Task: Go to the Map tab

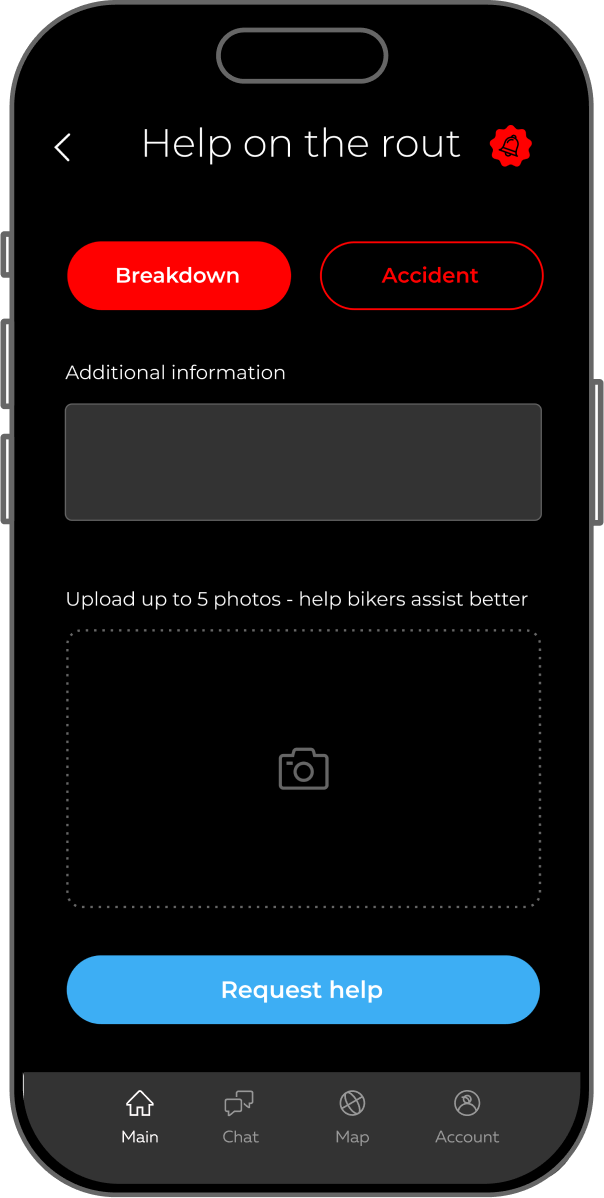Action: point(352,1117)
